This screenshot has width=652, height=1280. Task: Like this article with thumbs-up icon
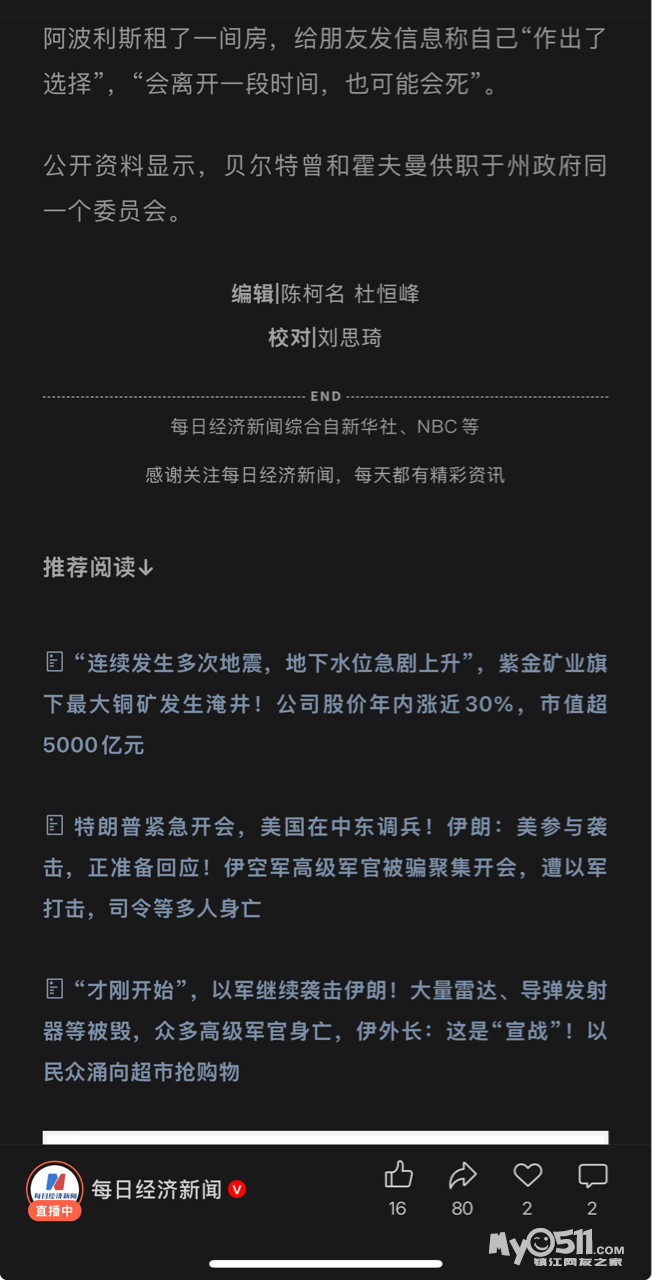click(398, 1175)
